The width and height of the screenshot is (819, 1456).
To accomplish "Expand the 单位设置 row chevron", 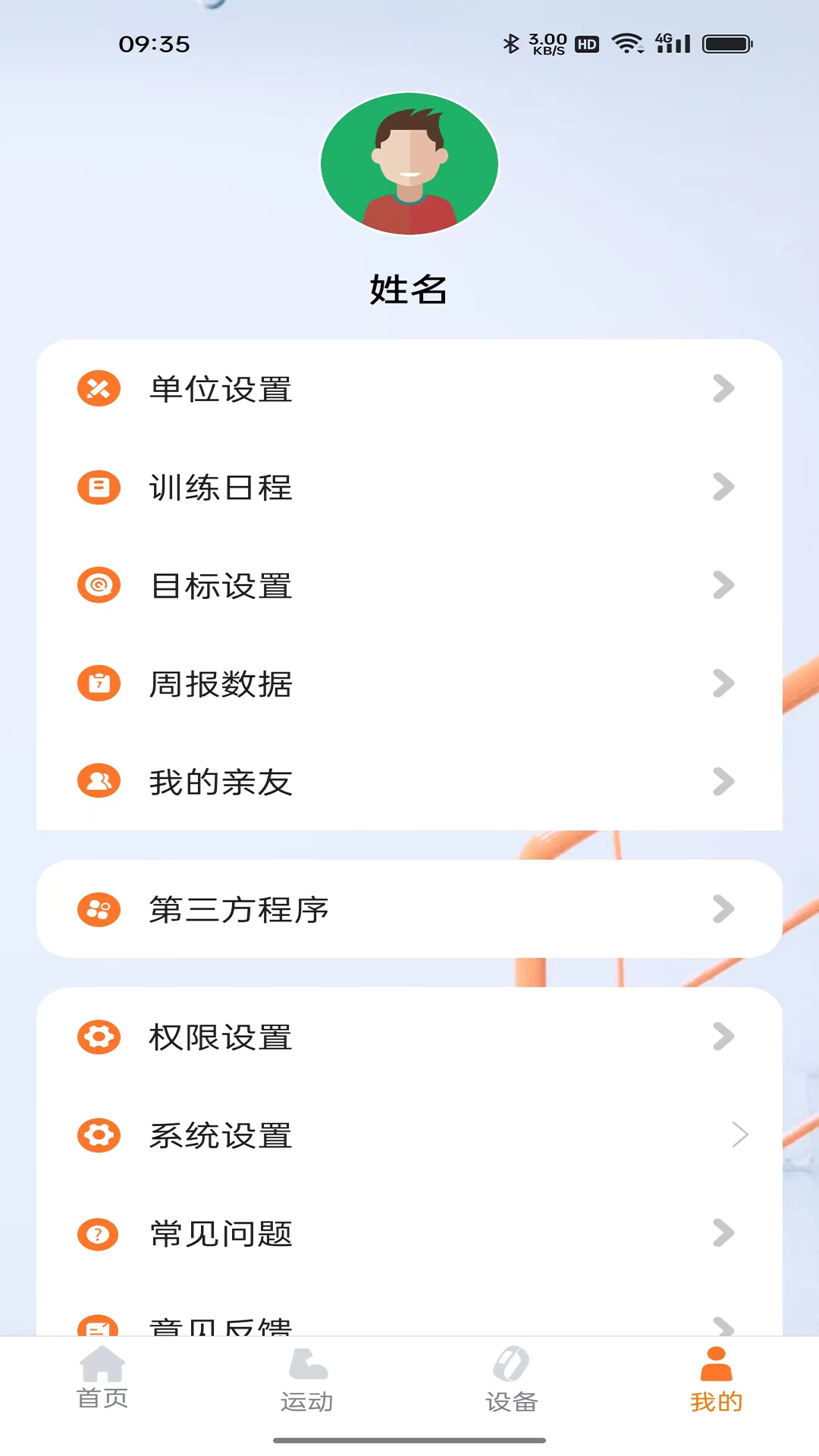I will click(724, 389).
